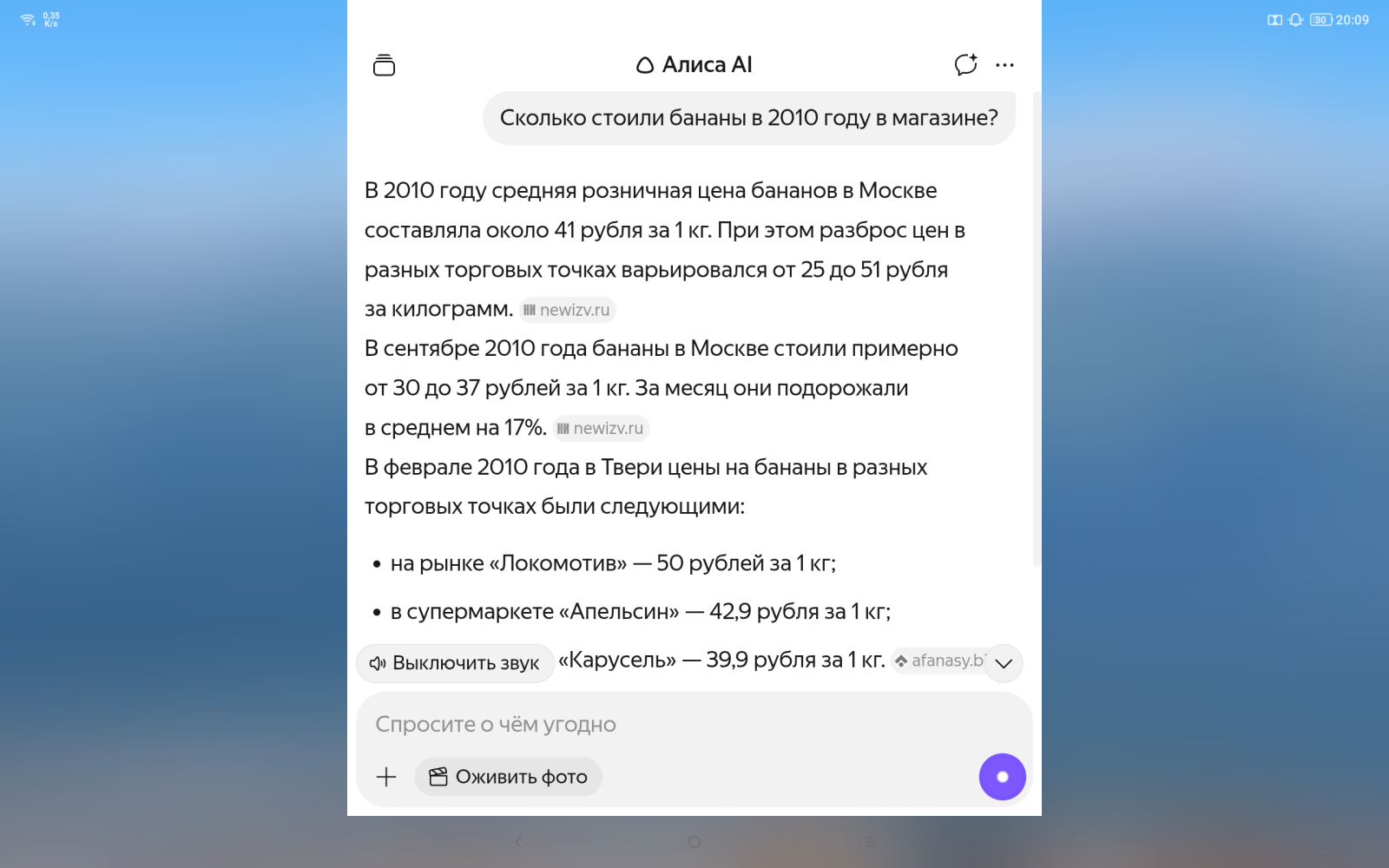Open the chat history list icon

(x=384, y=65)
